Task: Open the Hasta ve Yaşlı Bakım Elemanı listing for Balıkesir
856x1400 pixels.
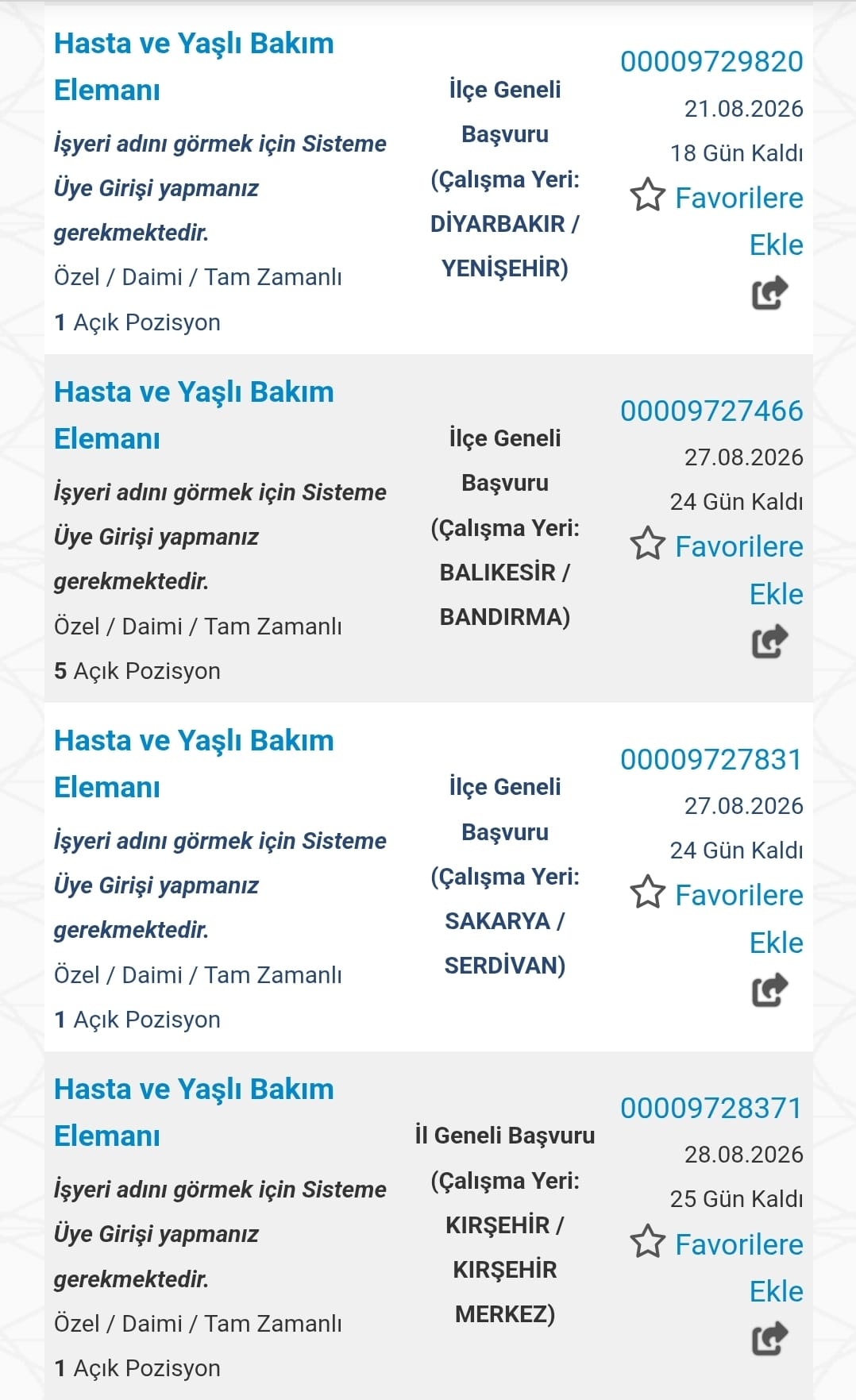Action: pyautogui.click(x=194, y=415)
